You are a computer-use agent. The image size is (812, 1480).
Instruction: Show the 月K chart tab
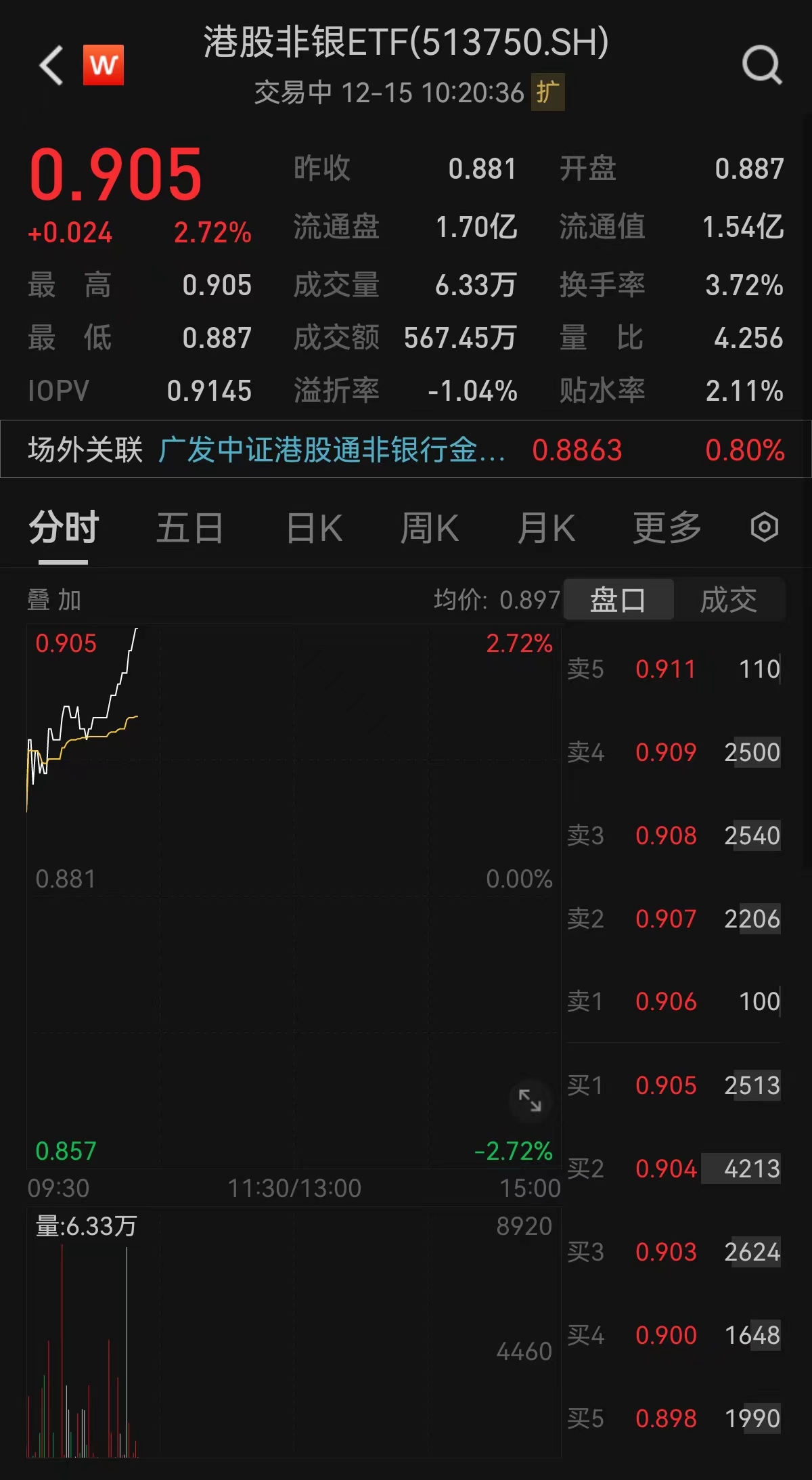coord(546,528)
